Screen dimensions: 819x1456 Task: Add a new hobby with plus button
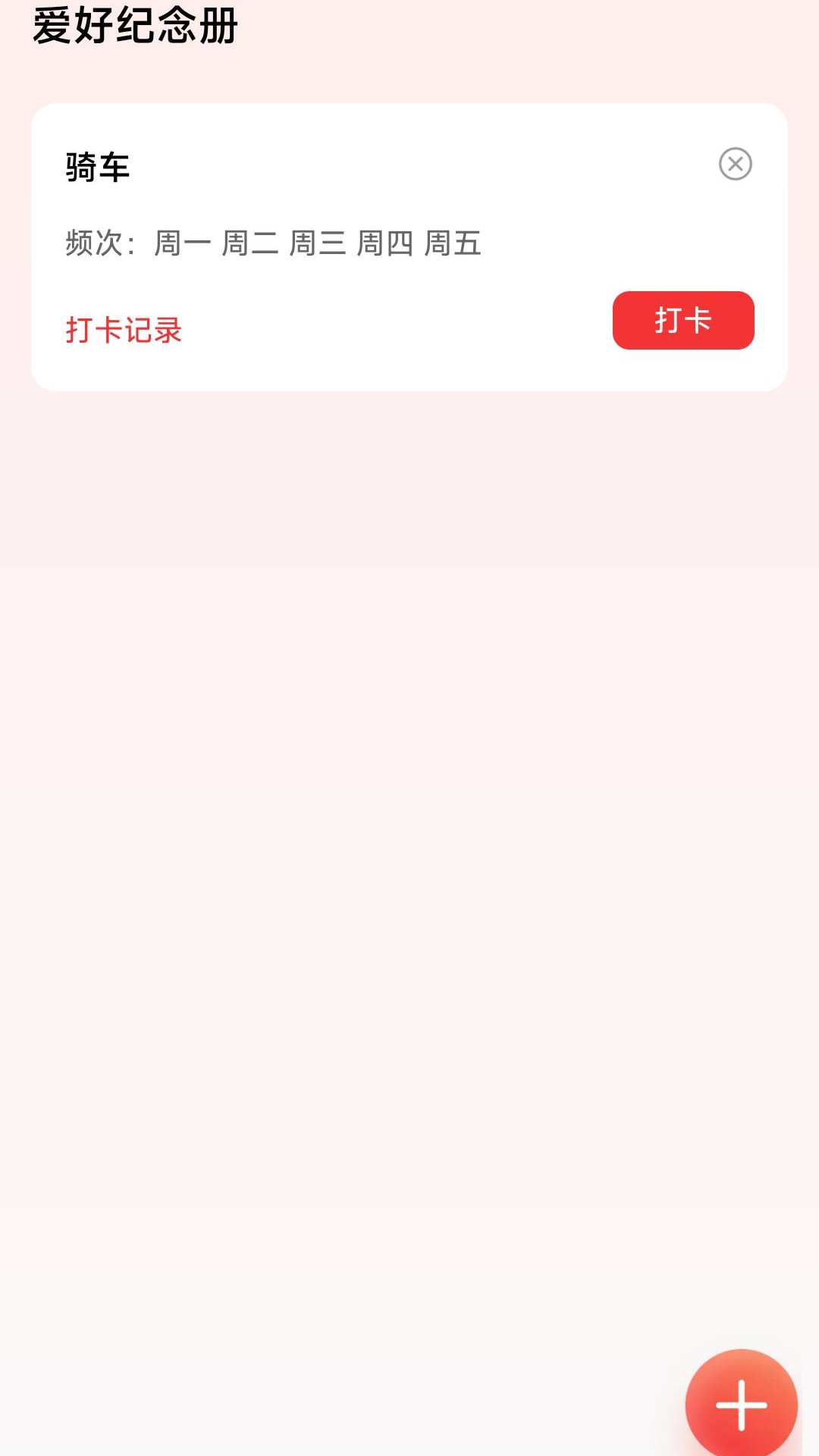(741, 1404)
